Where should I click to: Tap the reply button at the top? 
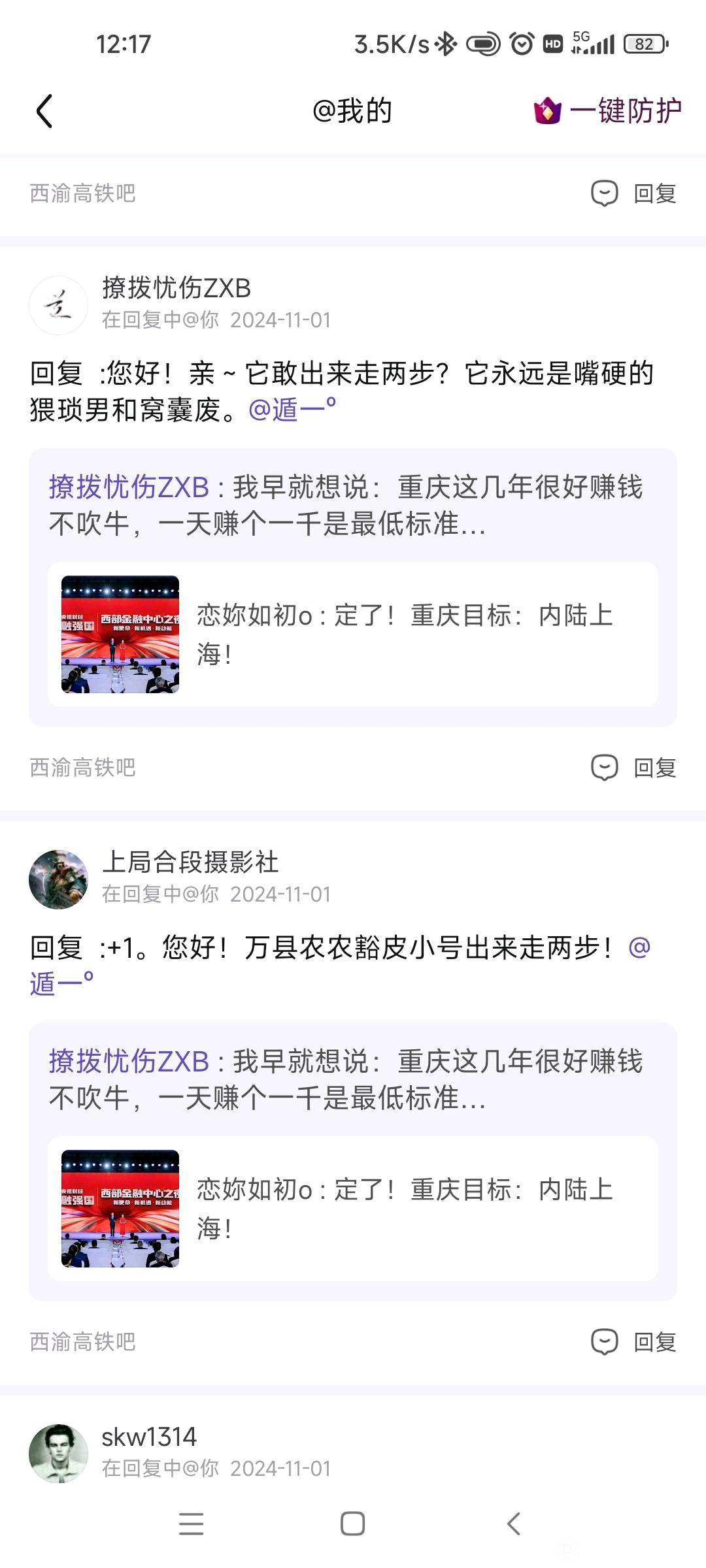633,193
